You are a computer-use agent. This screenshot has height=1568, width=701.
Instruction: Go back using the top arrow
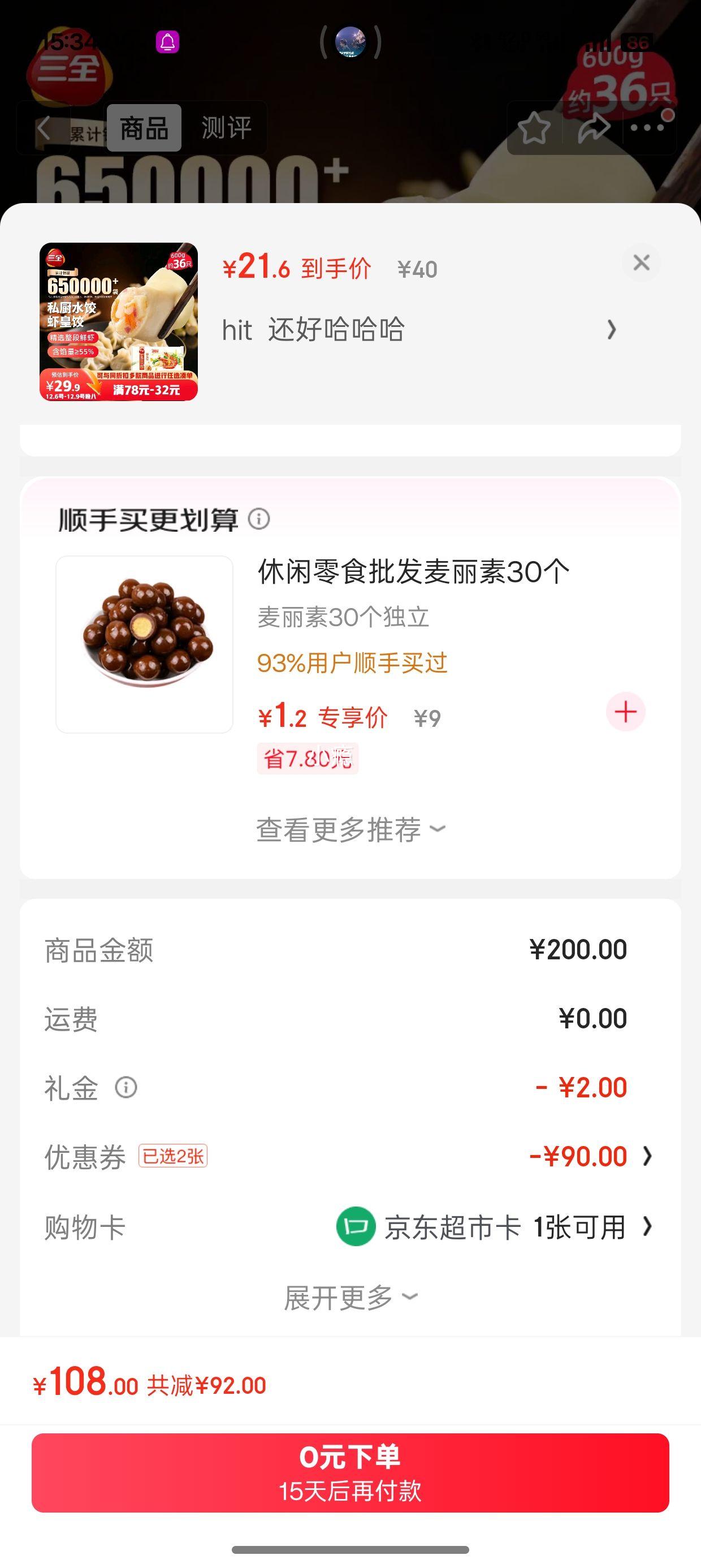click(x=44, y=128)
